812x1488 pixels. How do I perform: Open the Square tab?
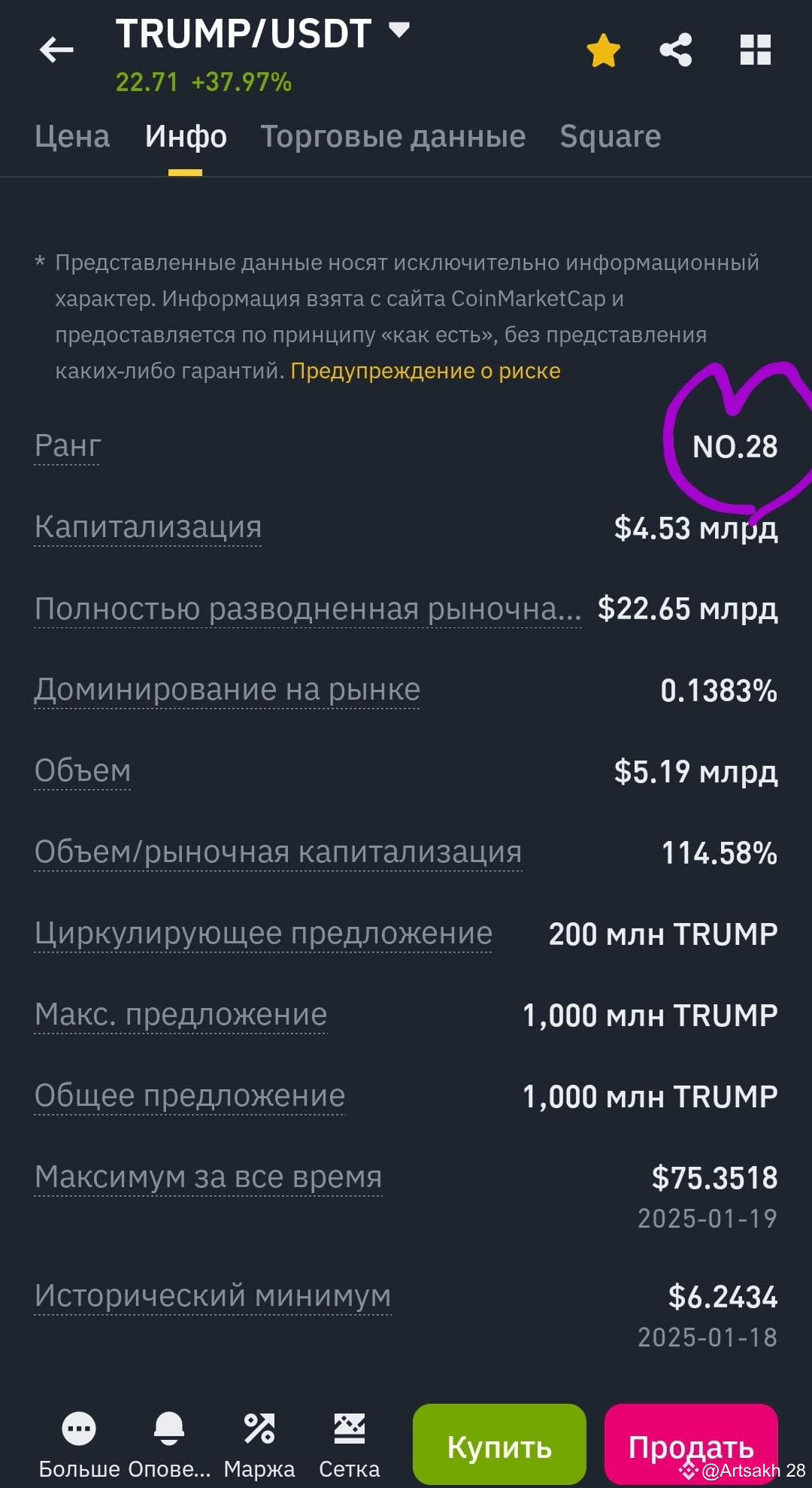609,135
